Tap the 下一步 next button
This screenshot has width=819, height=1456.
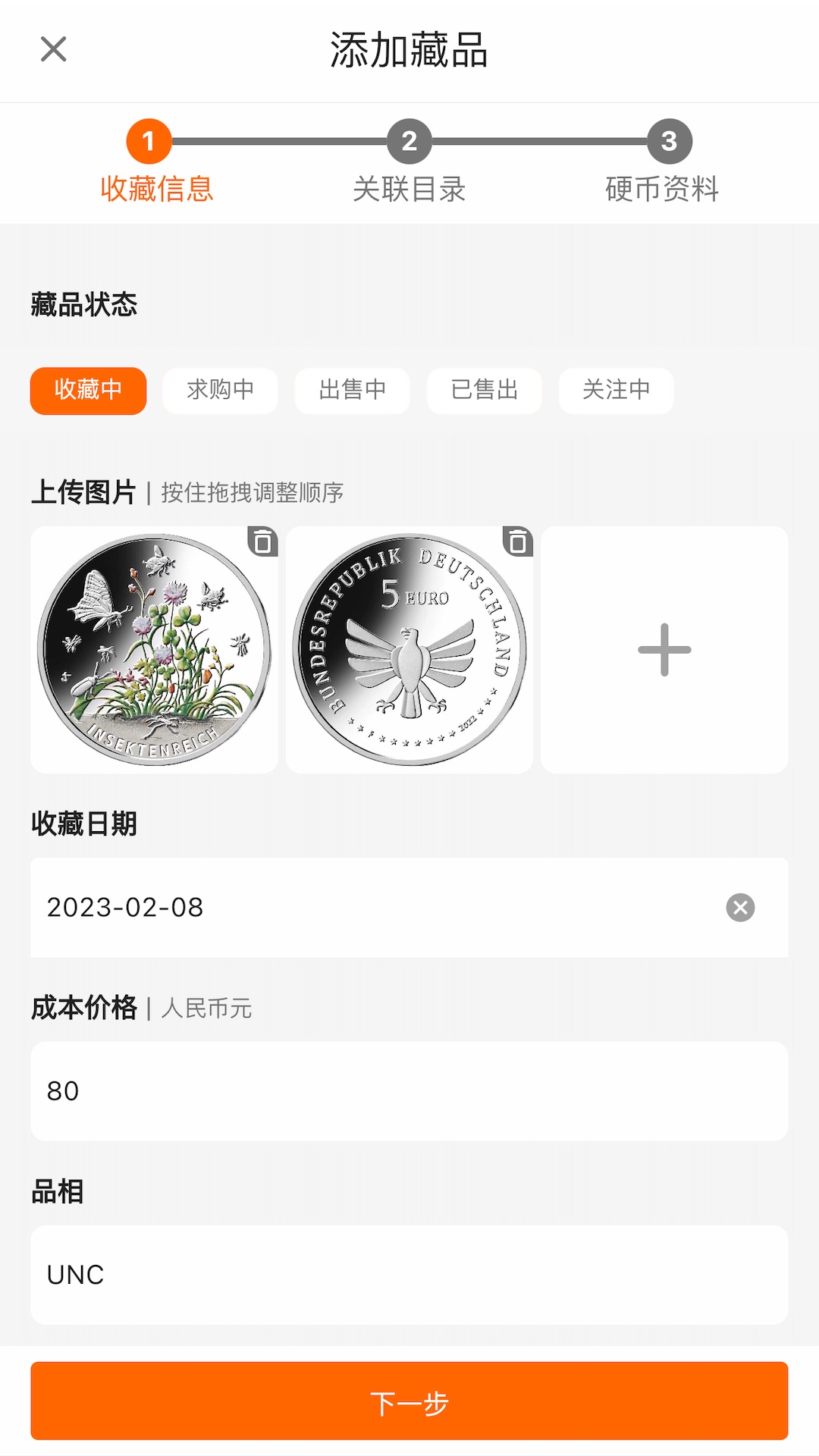[409, 1402]
